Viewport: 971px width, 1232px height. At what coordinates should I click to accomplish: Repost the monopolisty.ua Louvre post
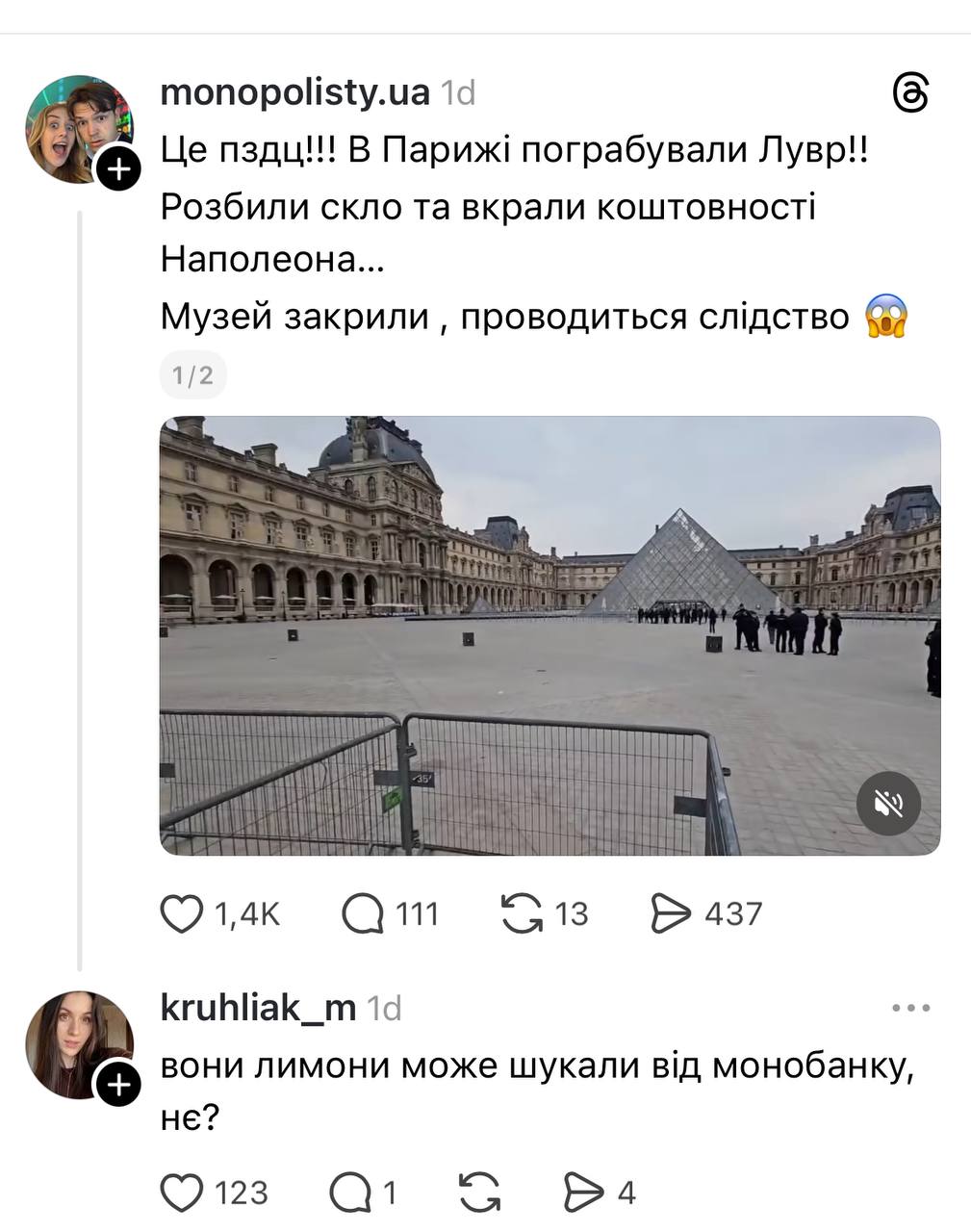point(522,913)
